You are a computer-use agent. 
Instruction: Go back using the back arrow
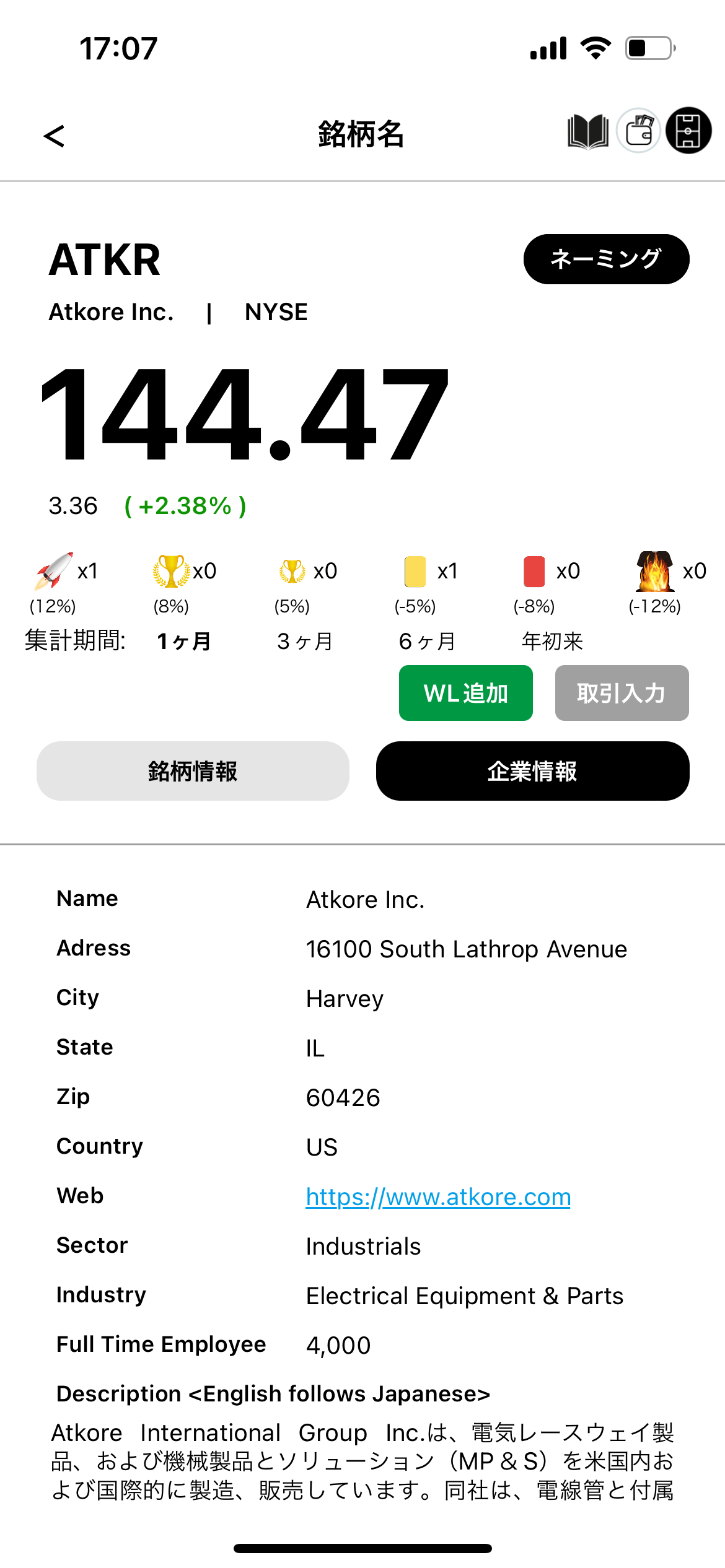[x=55, y=136]
